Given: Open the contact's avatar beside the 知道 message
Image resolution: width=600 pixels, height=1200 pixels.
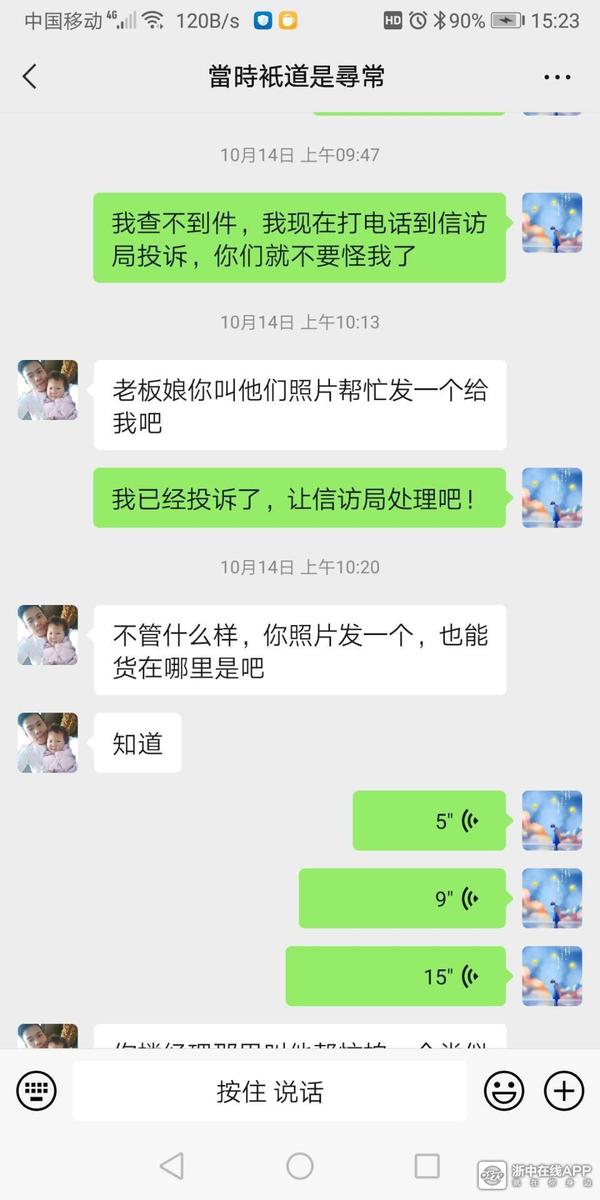Looking at the screenshot, I should point(47,743).
